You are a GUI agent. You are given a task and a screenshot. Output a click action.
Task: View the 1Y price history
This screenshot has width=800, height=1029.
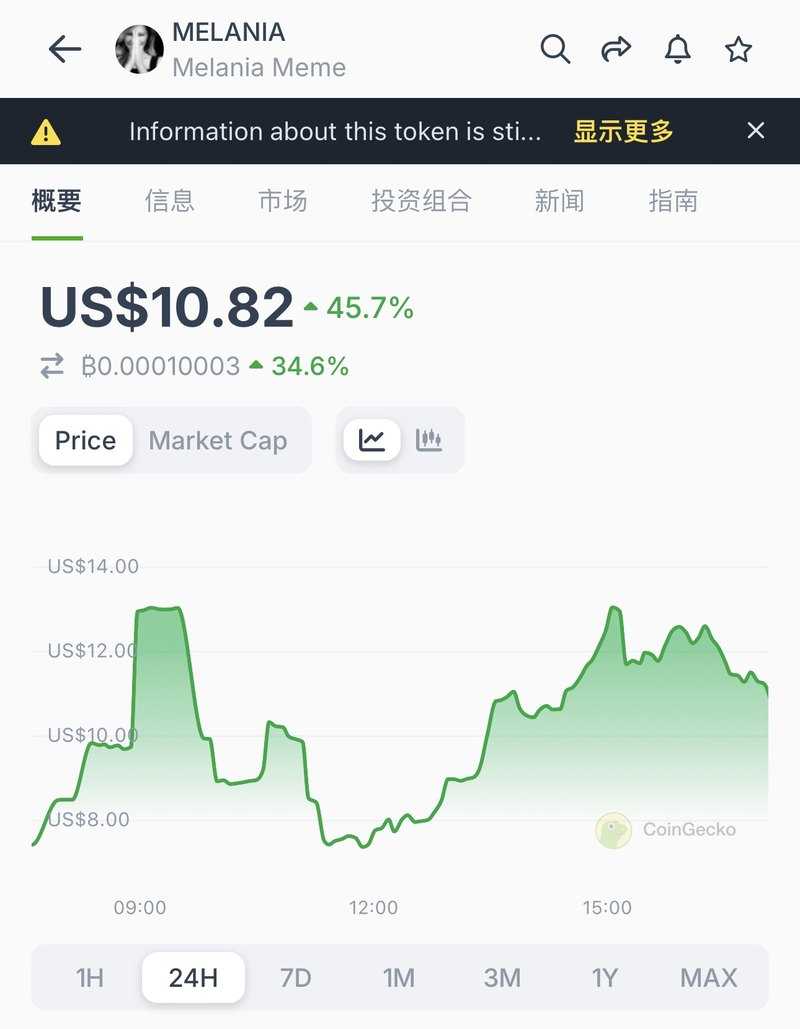[x=605, y=977]
